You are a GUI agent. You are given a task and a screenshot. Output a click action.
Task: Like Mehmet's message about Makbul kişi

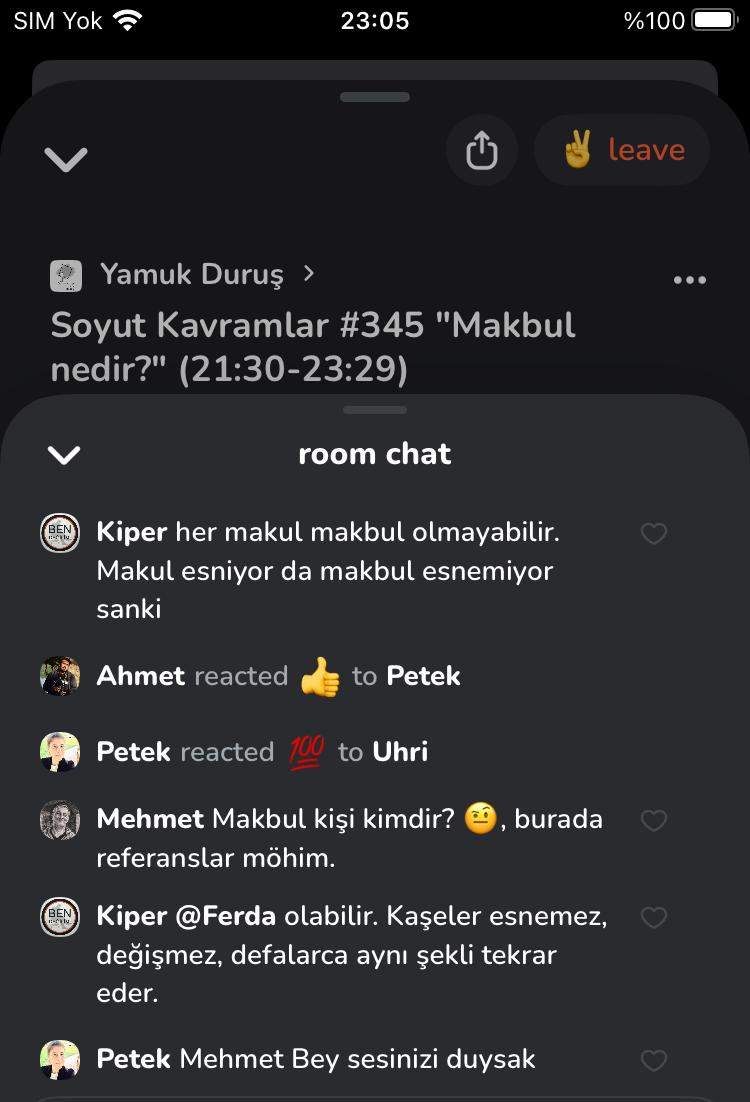click(653, 821)
